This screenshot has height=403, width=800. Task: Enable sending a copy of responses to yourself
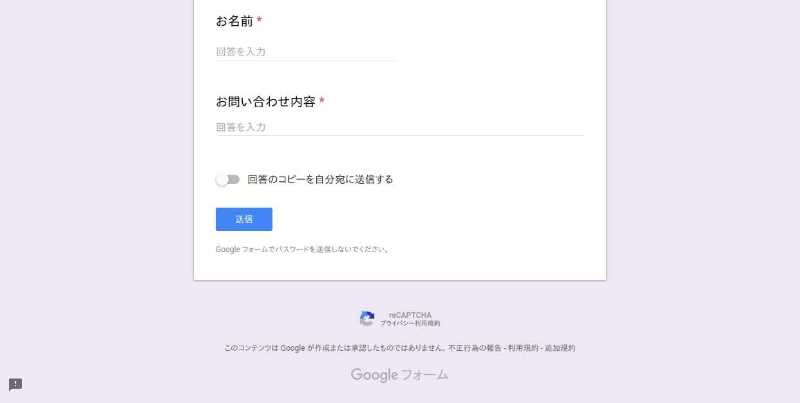pyautogui.click(x=228, y=180)
